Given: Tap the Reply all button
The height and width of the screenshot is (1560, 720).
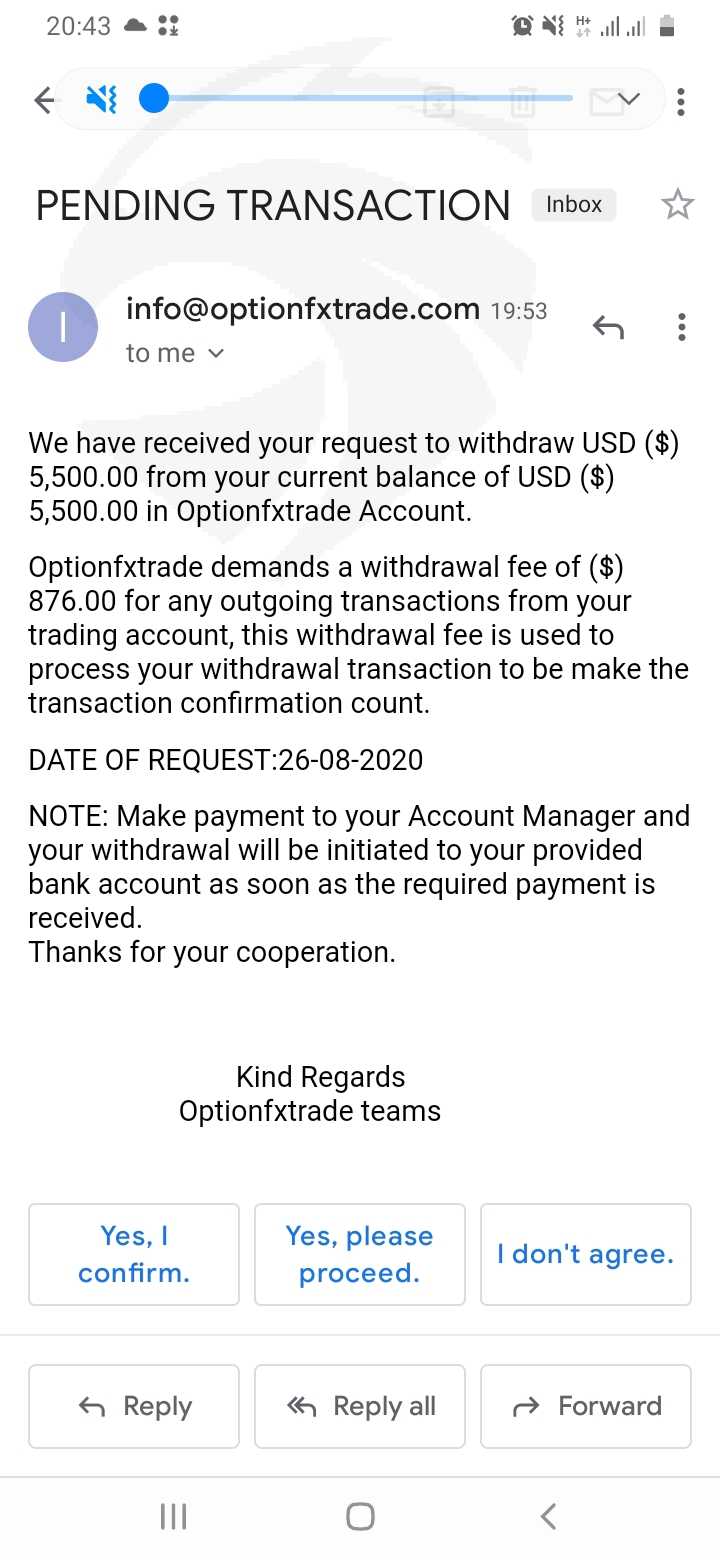Looking at the screenshot, I should (360, 1406).
